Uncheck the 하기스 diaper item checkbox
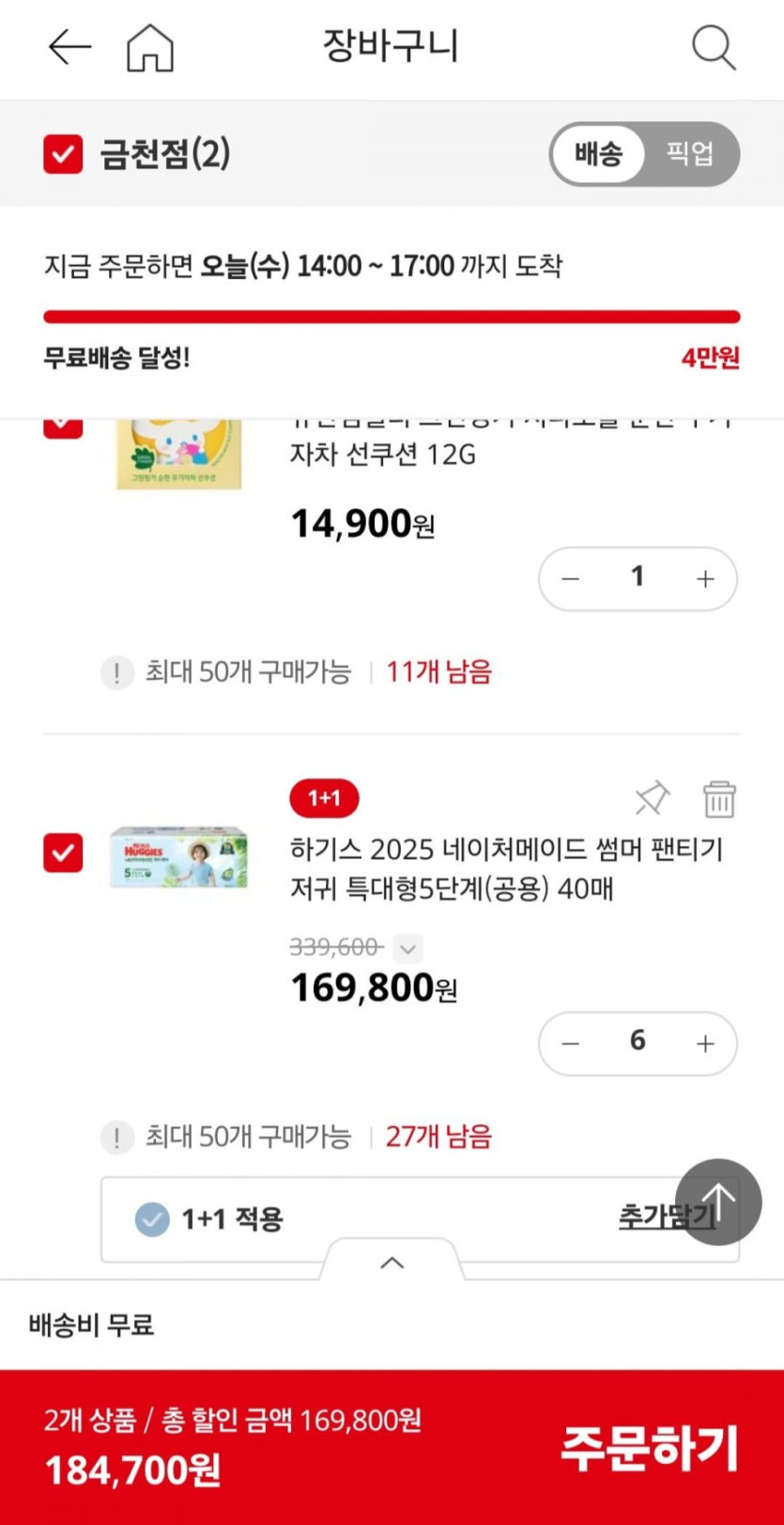The width and height of the screenshot is (784, 1525). tap(63, 853)
